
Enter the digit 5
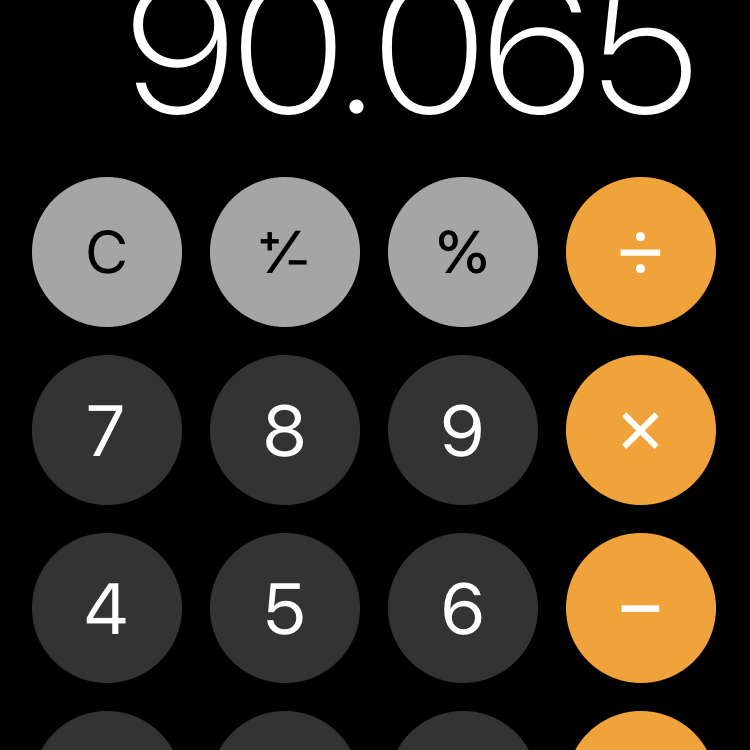[x=285, y=608]
